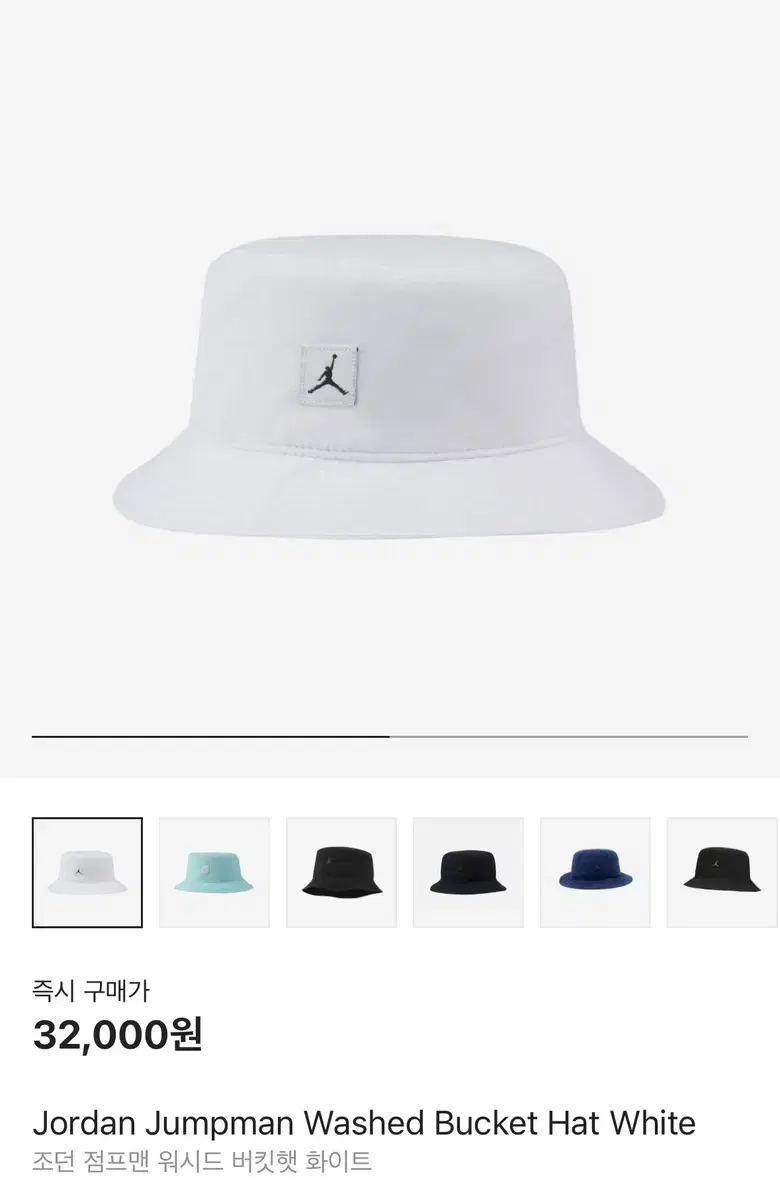Click the Jumpman logo patch on the main hat

click(326, 373)
